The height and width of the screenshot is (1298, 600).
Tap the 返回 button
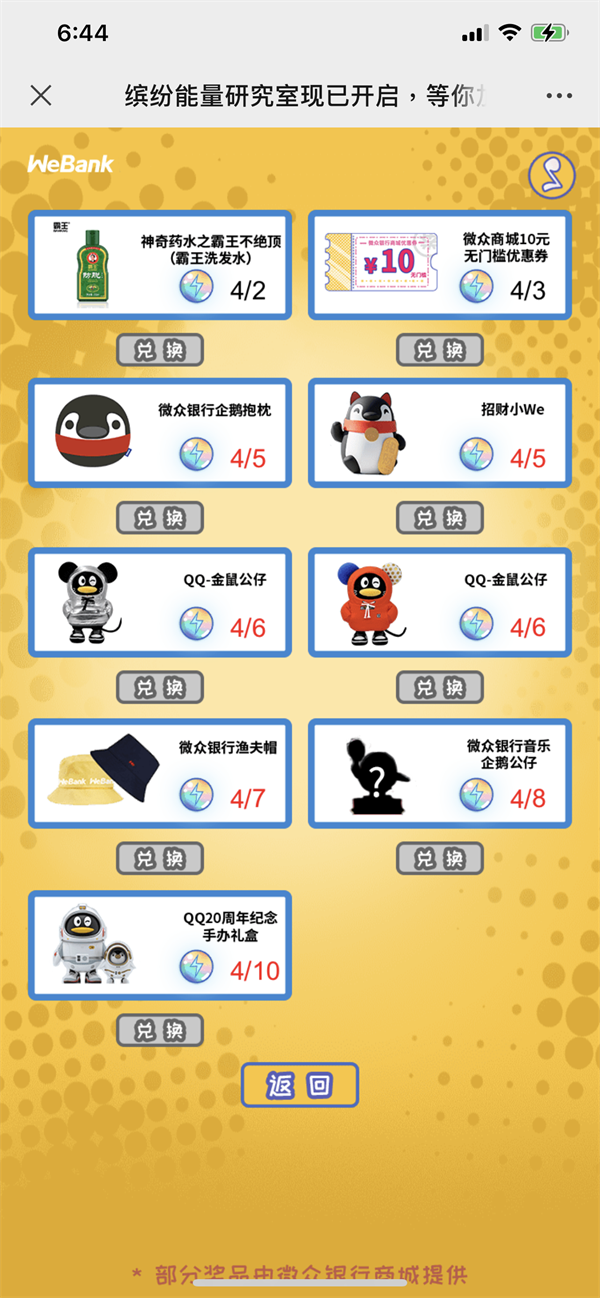point(300,1085)
